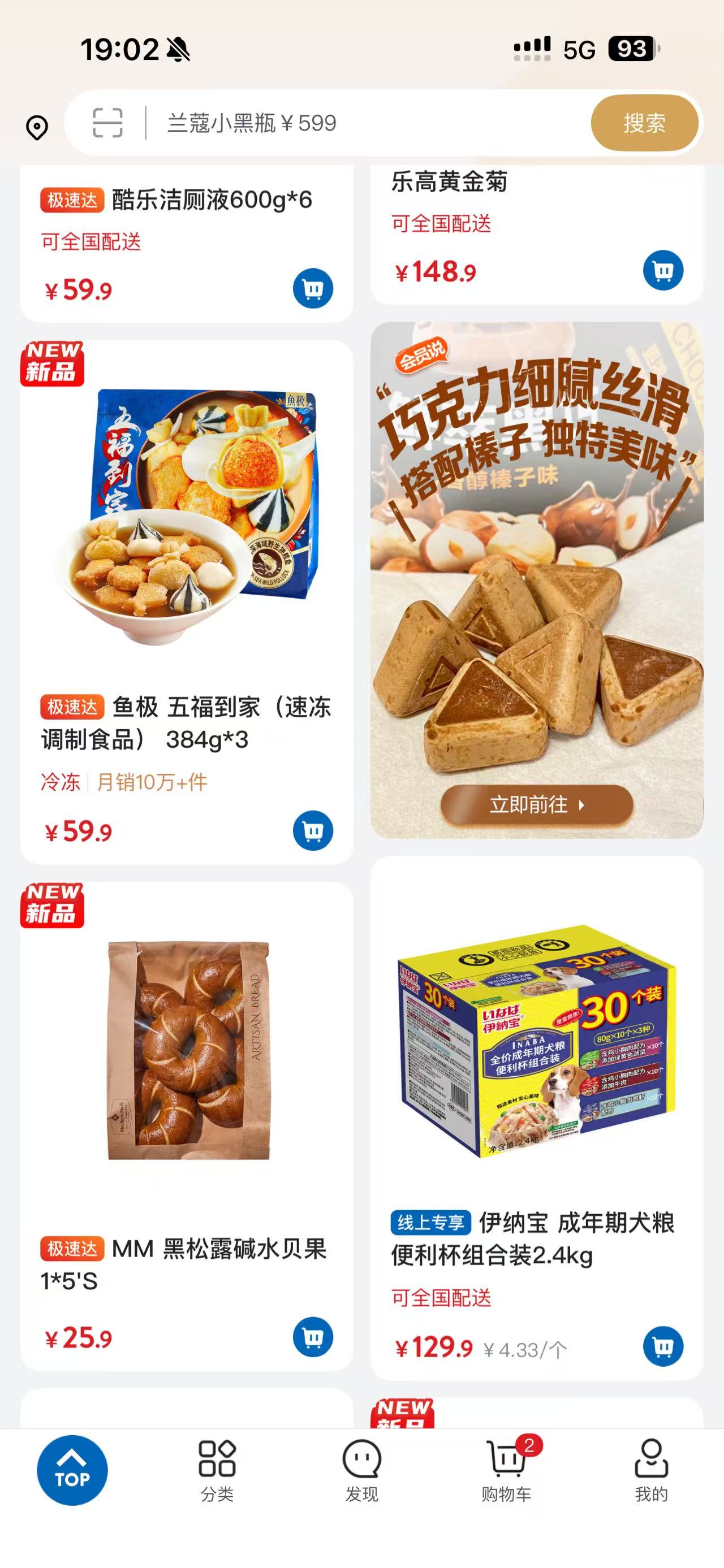Add 伊纳宝 成年期犬粮 to cart
724x1568 pixels.
point(663,1346)
